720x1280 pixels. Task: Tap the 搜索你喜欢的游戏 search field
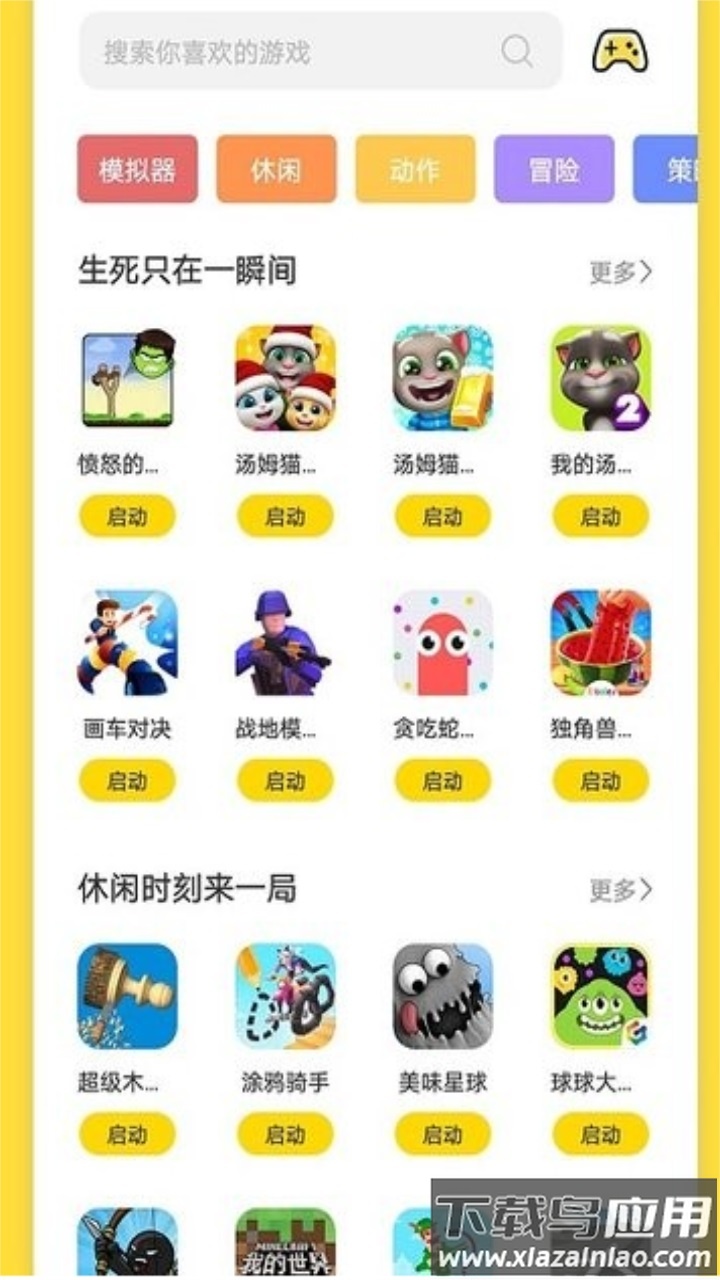pyautogui.click(x=300, y=51)
